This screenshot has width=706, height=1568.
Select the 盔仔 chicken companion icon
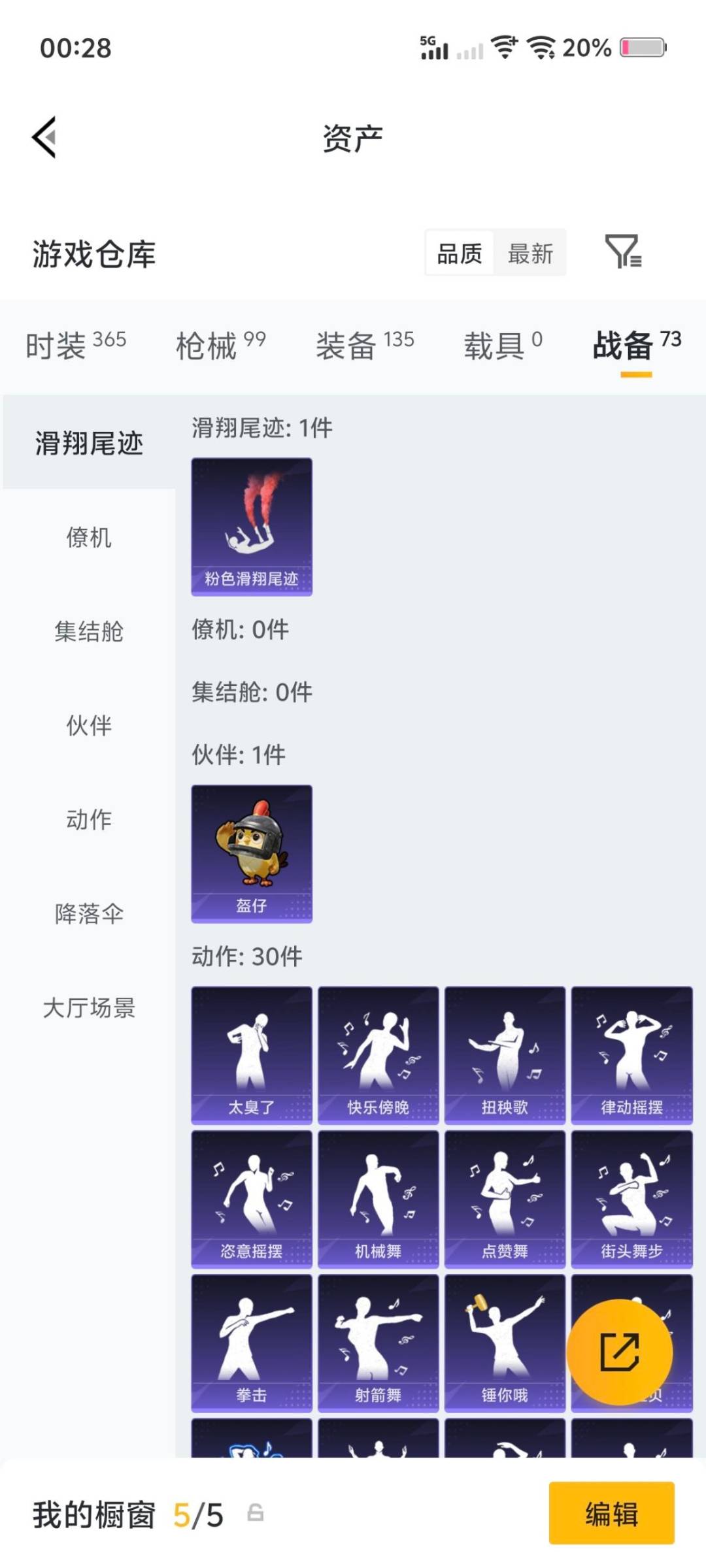252,853
